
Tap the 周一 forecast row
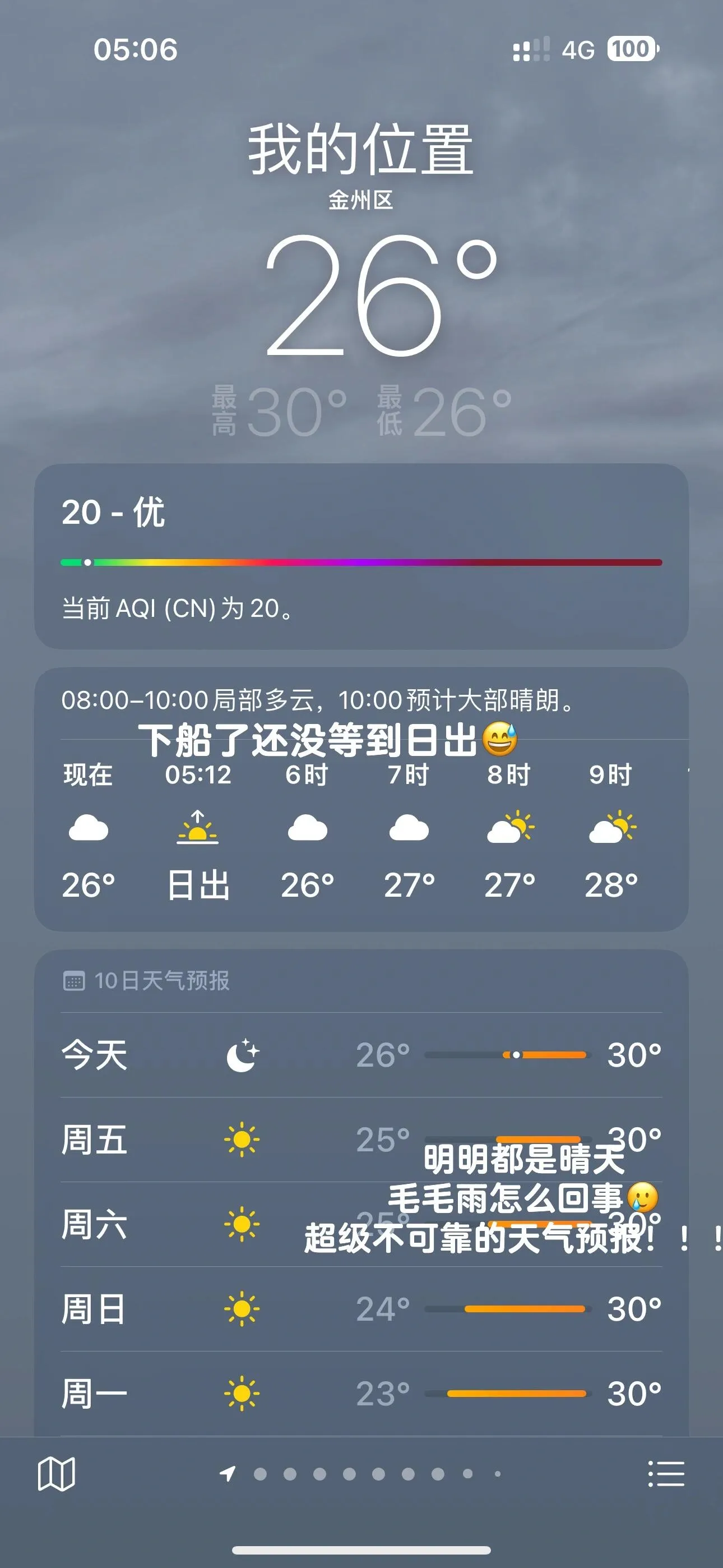tap(361, 1393)
